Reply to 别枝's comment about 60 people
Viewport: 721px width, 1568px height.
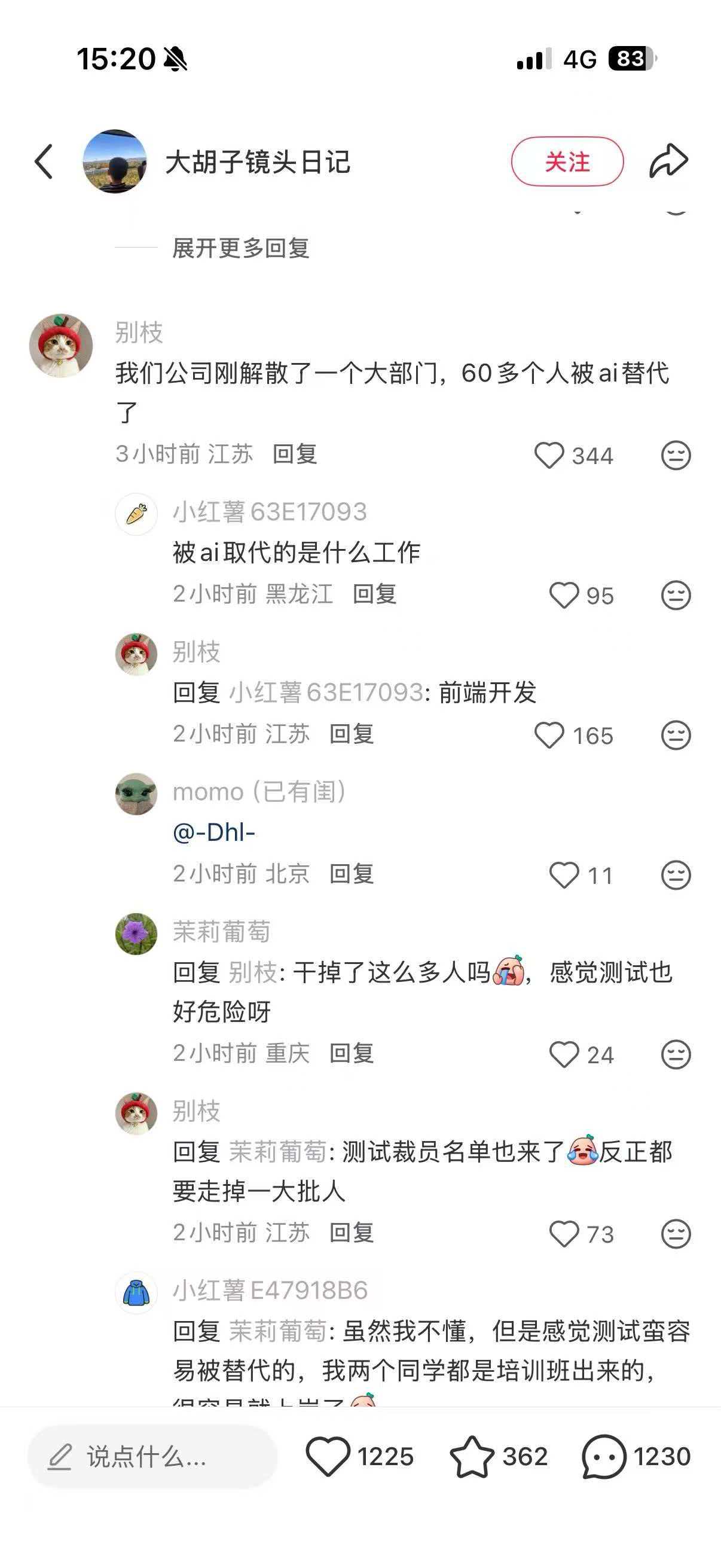coord(295,454)
